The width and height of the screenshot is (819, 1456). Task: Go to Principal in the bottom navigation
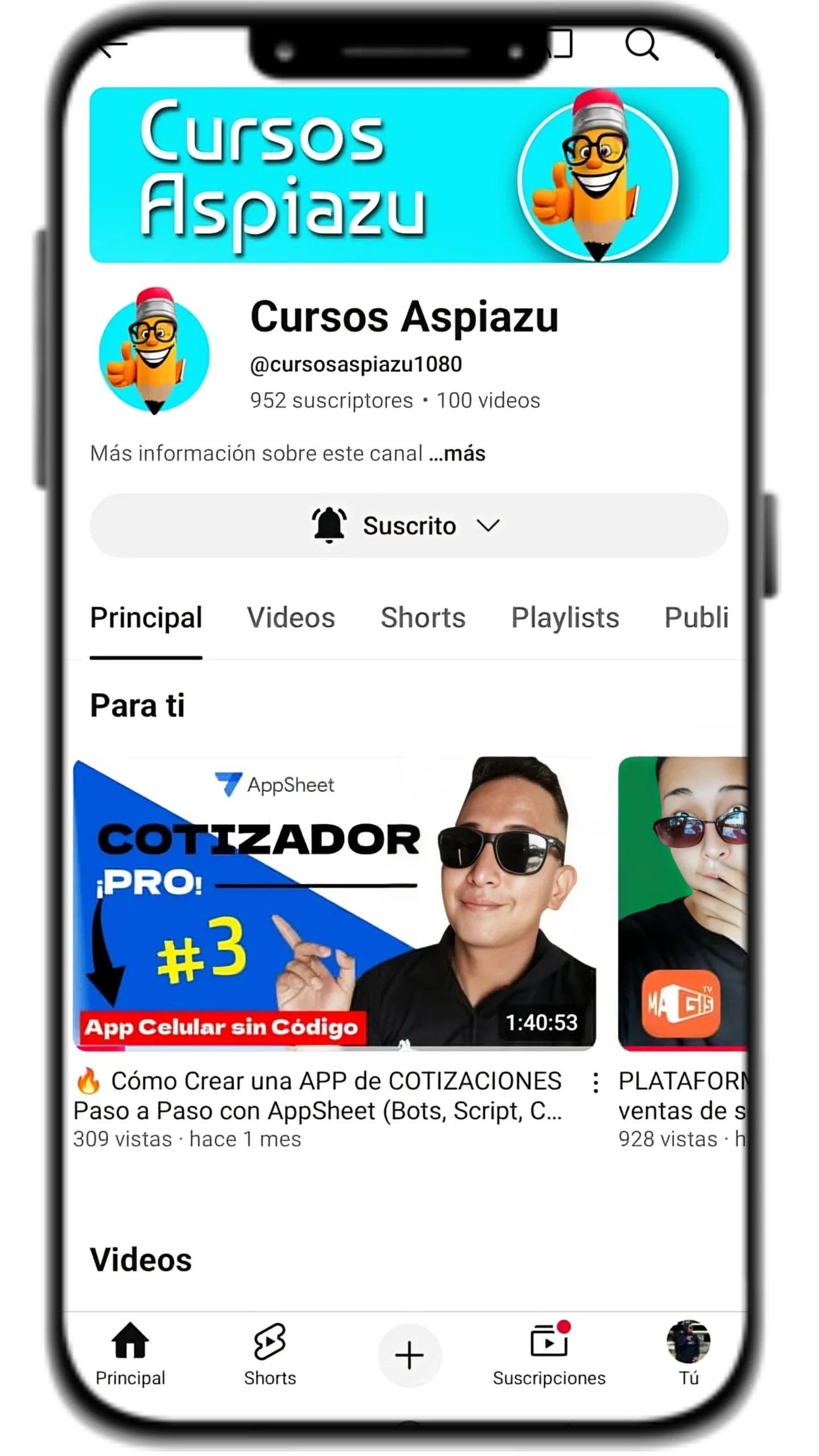point(130,1354)
